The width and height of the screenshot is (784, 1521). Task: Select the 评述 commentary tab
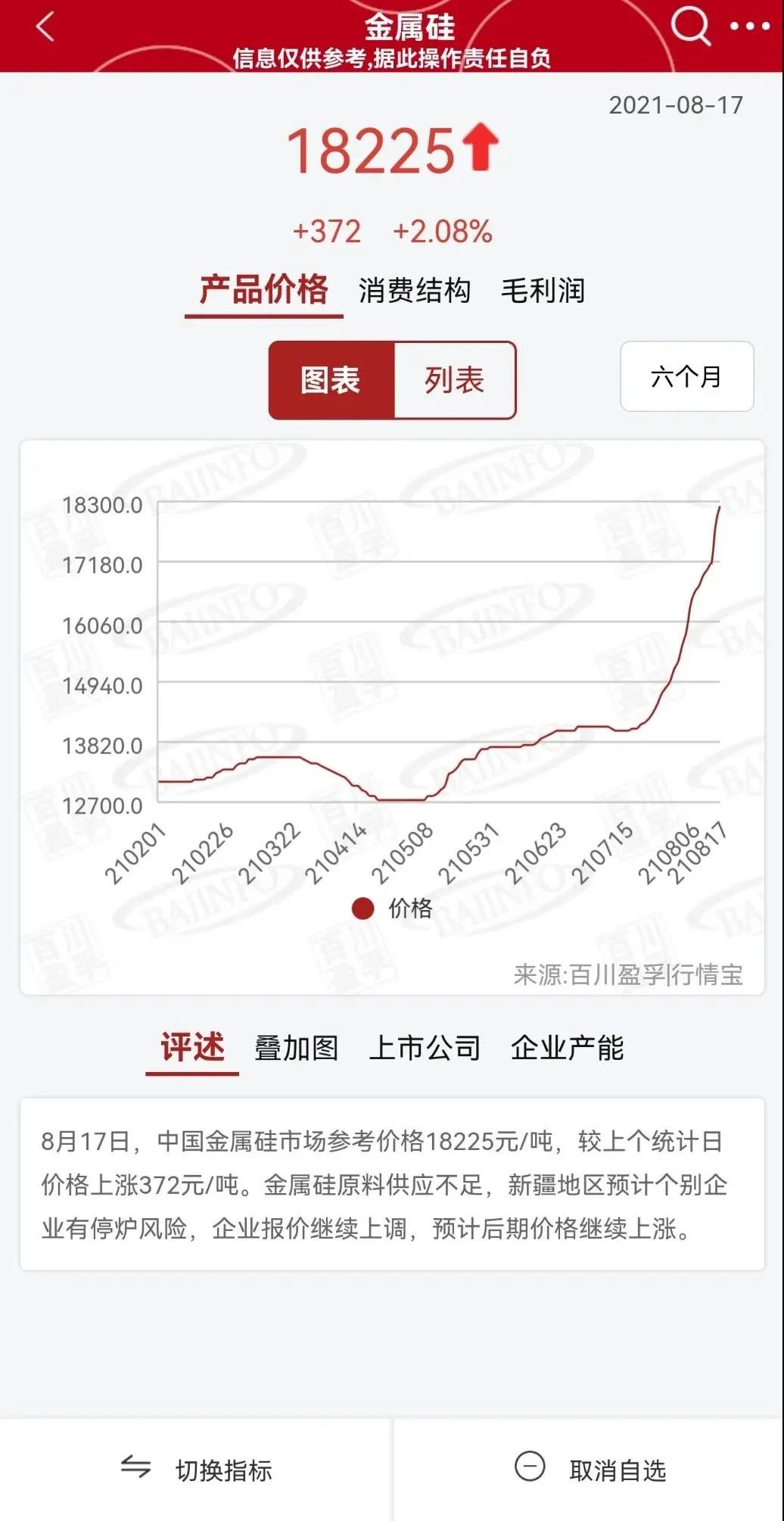point(192,1048)
